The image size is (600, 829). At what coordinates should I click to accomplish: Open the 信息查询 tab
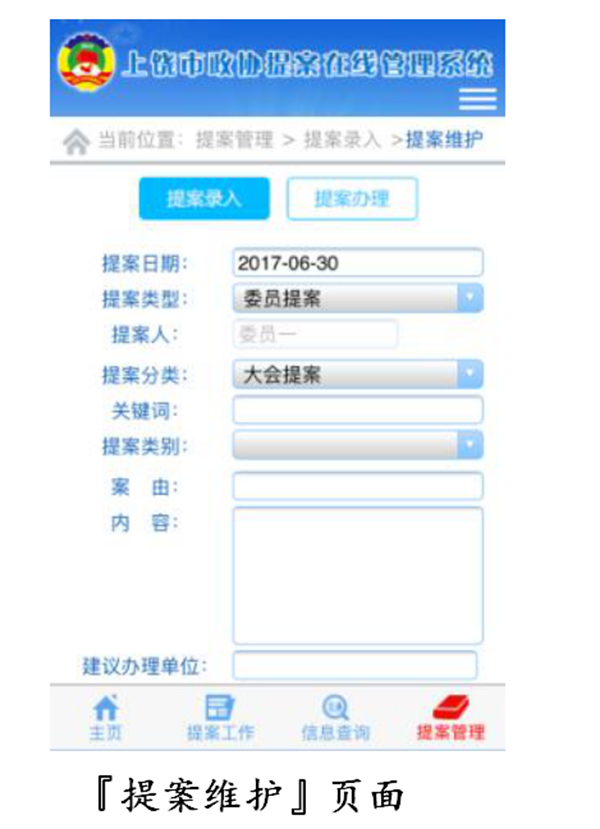[x=335, y=718]
